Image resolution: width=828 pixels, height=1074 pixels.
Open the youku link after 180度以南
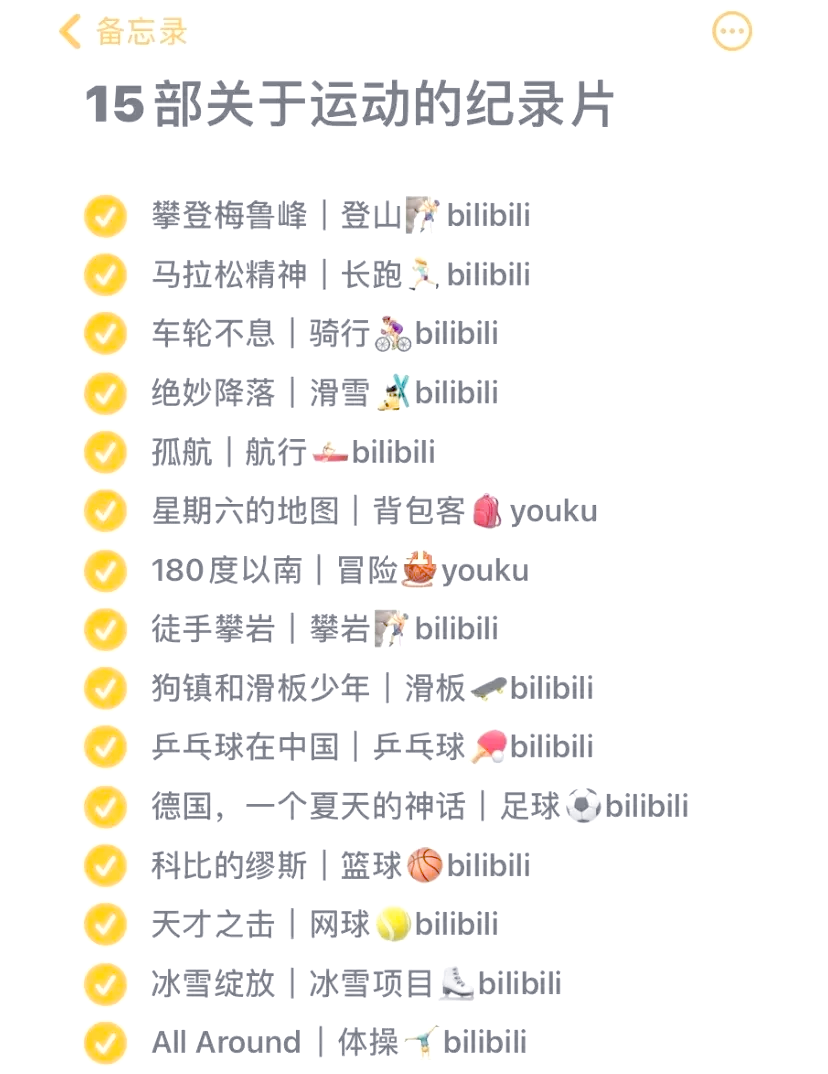[483, 570]
